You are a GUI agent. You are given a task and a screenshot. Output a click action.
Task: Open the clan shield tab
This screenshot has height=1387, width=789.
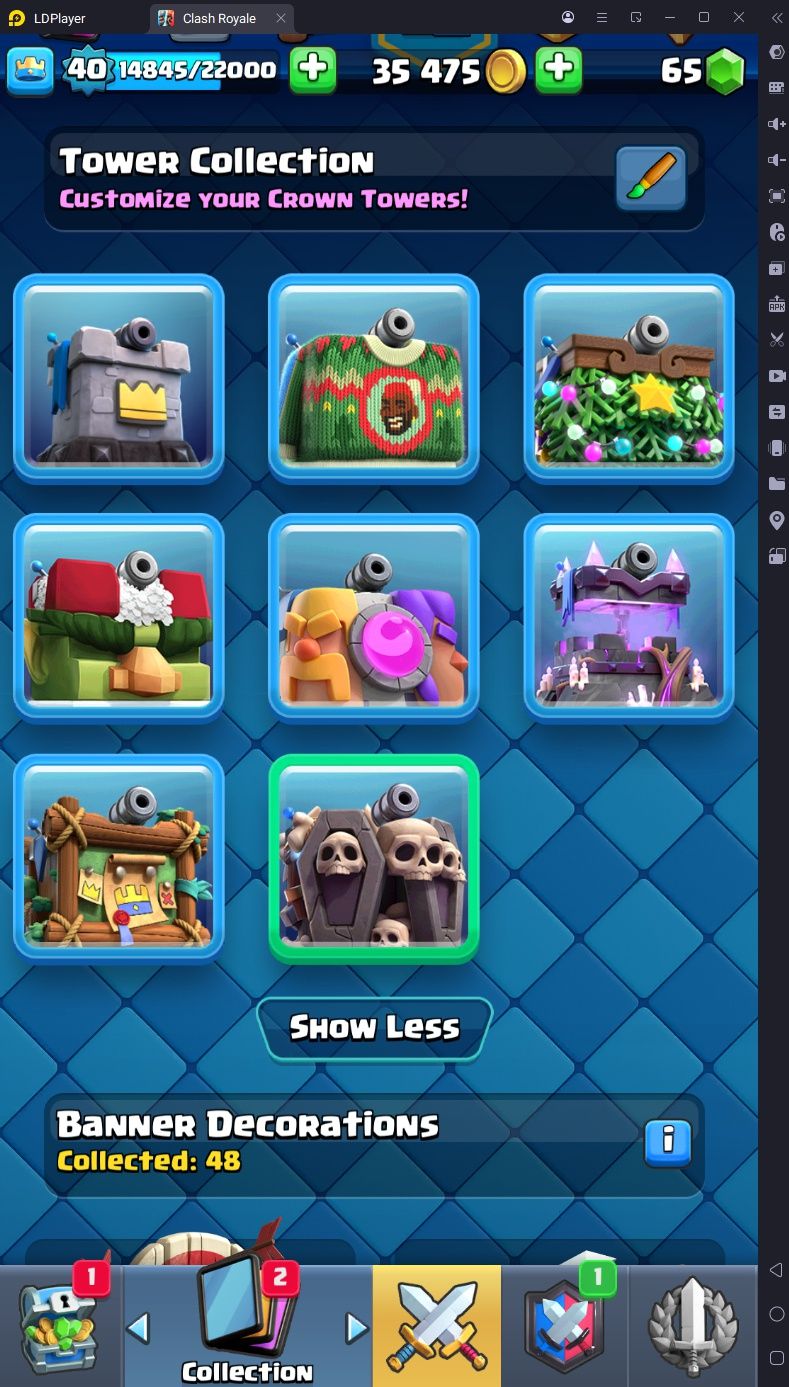tap(566, 1325)
